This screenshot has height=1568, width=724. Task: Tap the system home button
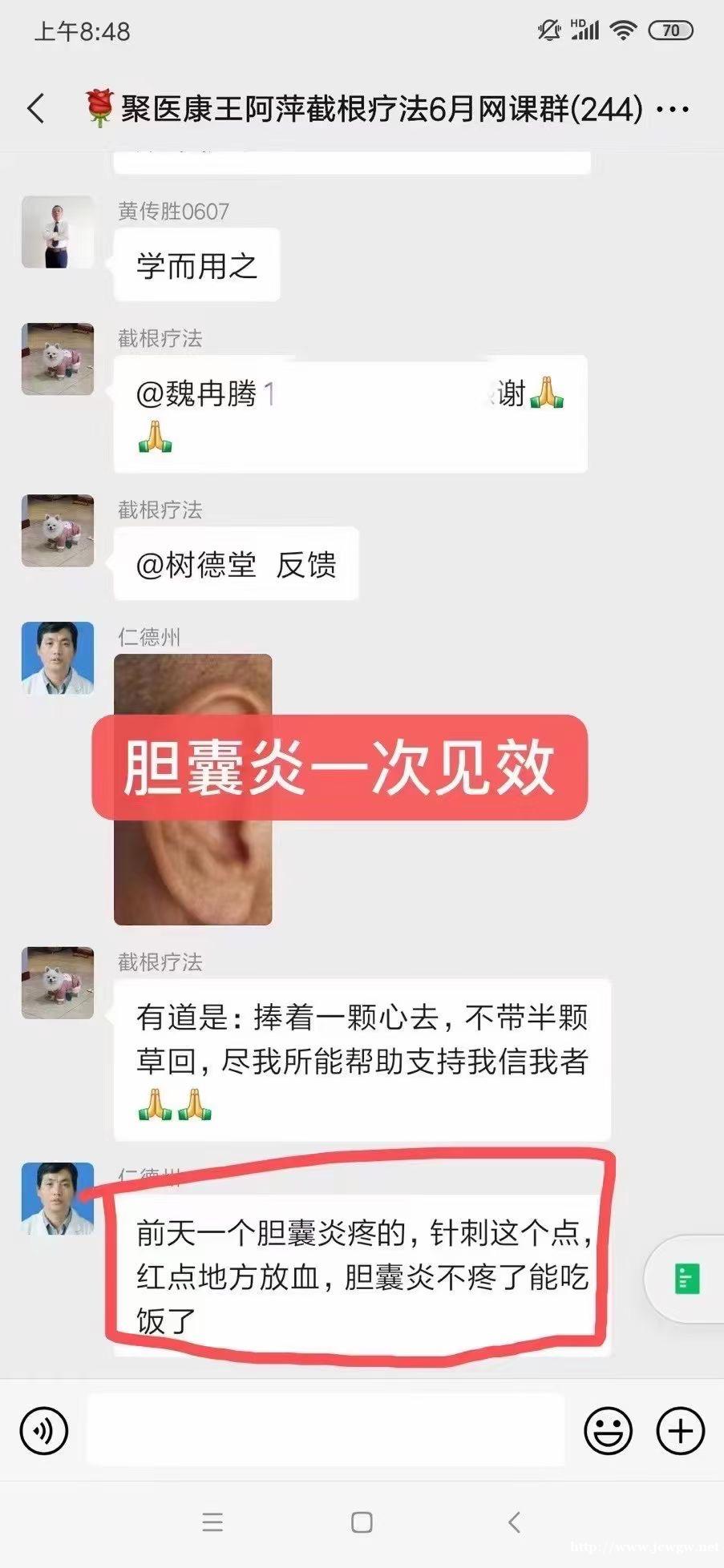(362, 1522)
